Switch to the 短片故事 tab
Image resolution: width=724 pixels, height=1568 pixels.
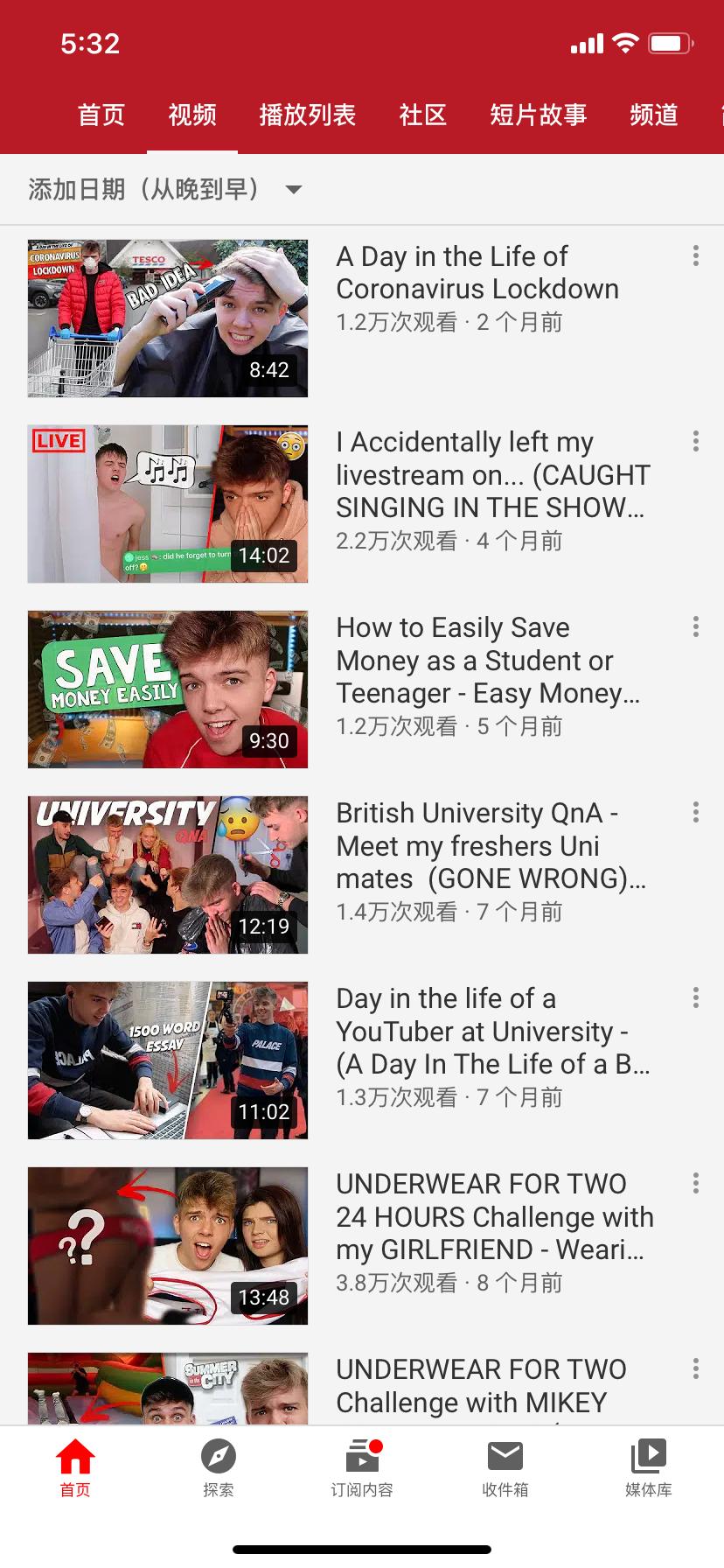pyautogui.click(x=538, y=115)
